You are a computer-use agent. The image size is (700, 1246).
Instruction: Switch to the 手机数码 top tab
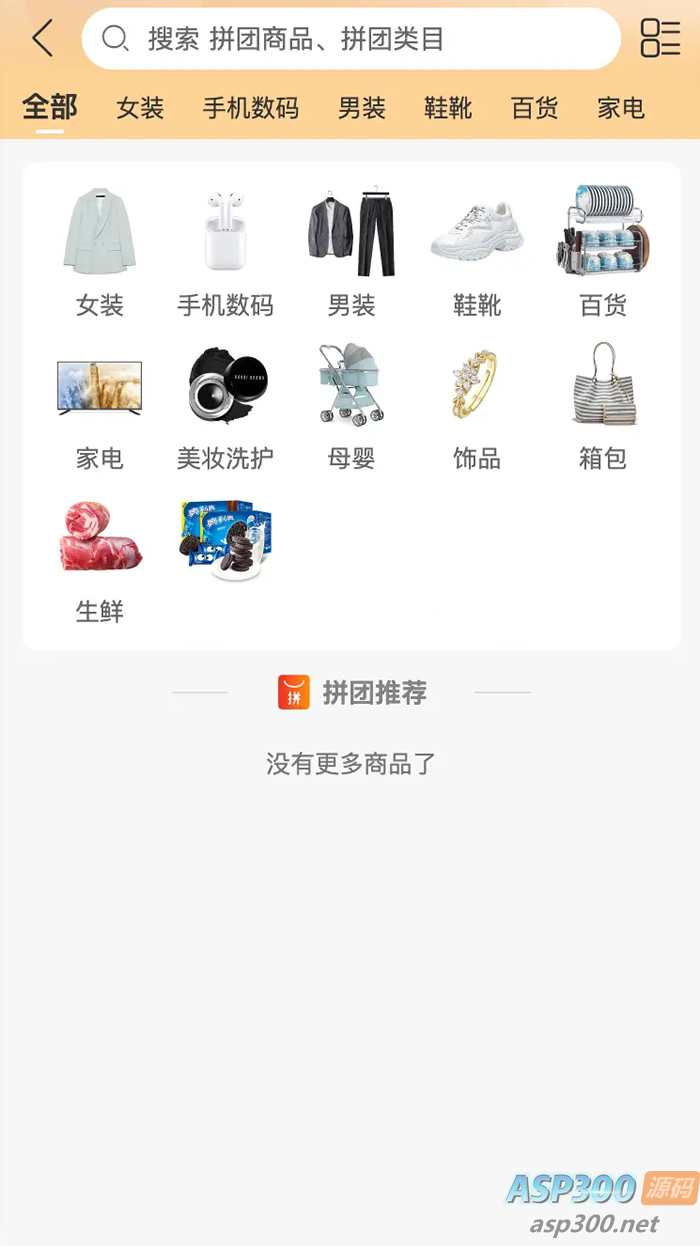point(250,108)
